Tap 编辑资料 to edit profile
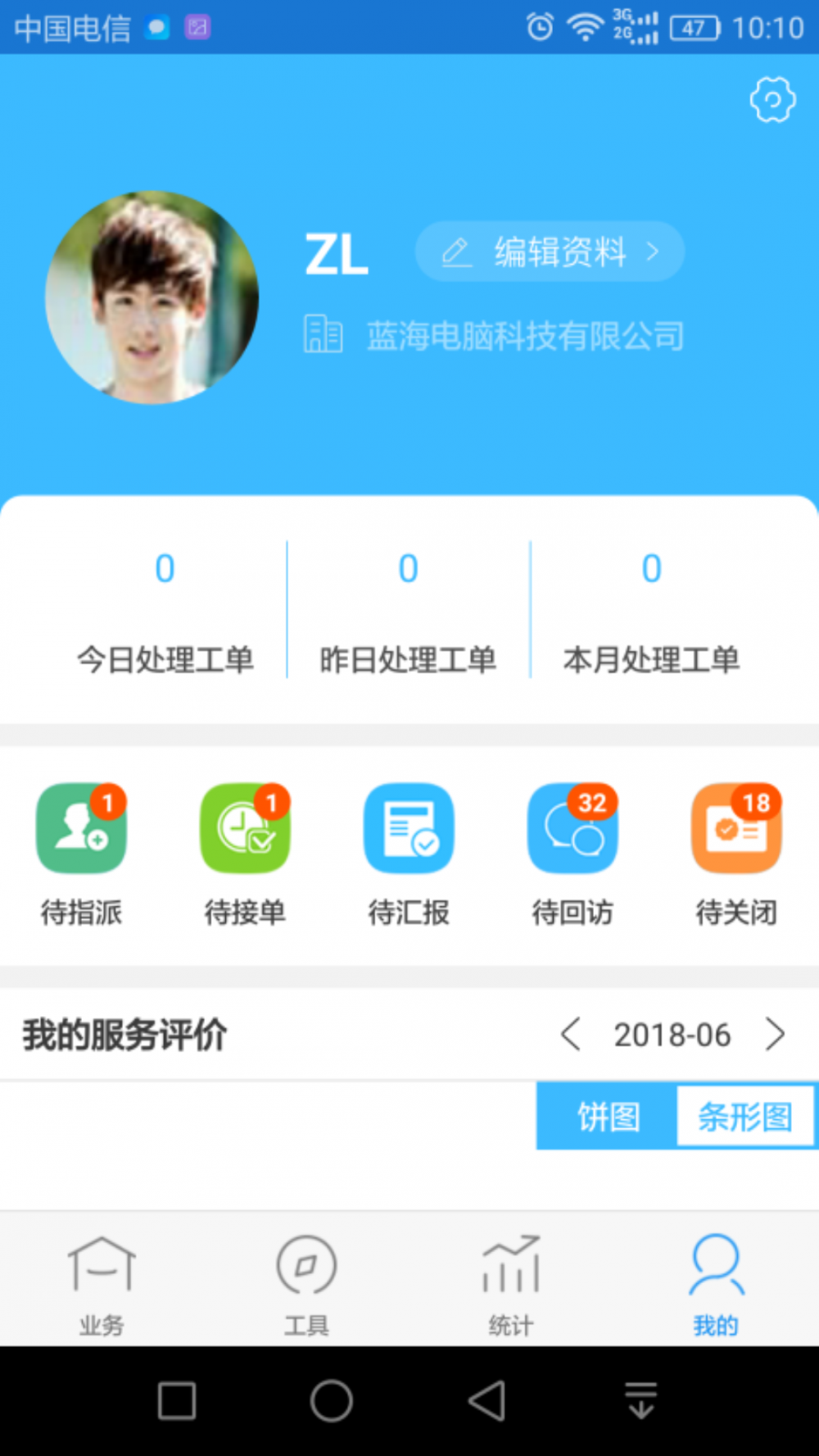The width and height of the screenshot is (819, 1456). pos(550,252)
